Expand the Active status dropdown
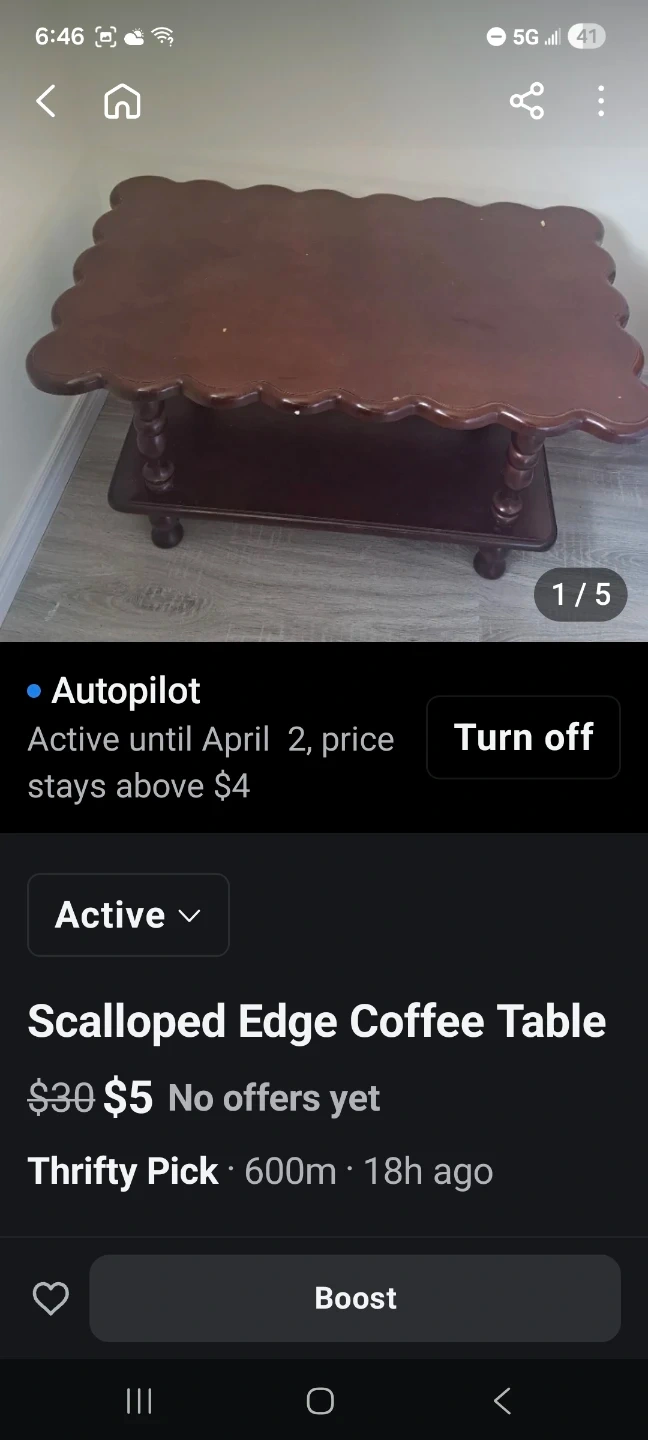The height and width of the screenshot is (1440, 648). [128, 915]
